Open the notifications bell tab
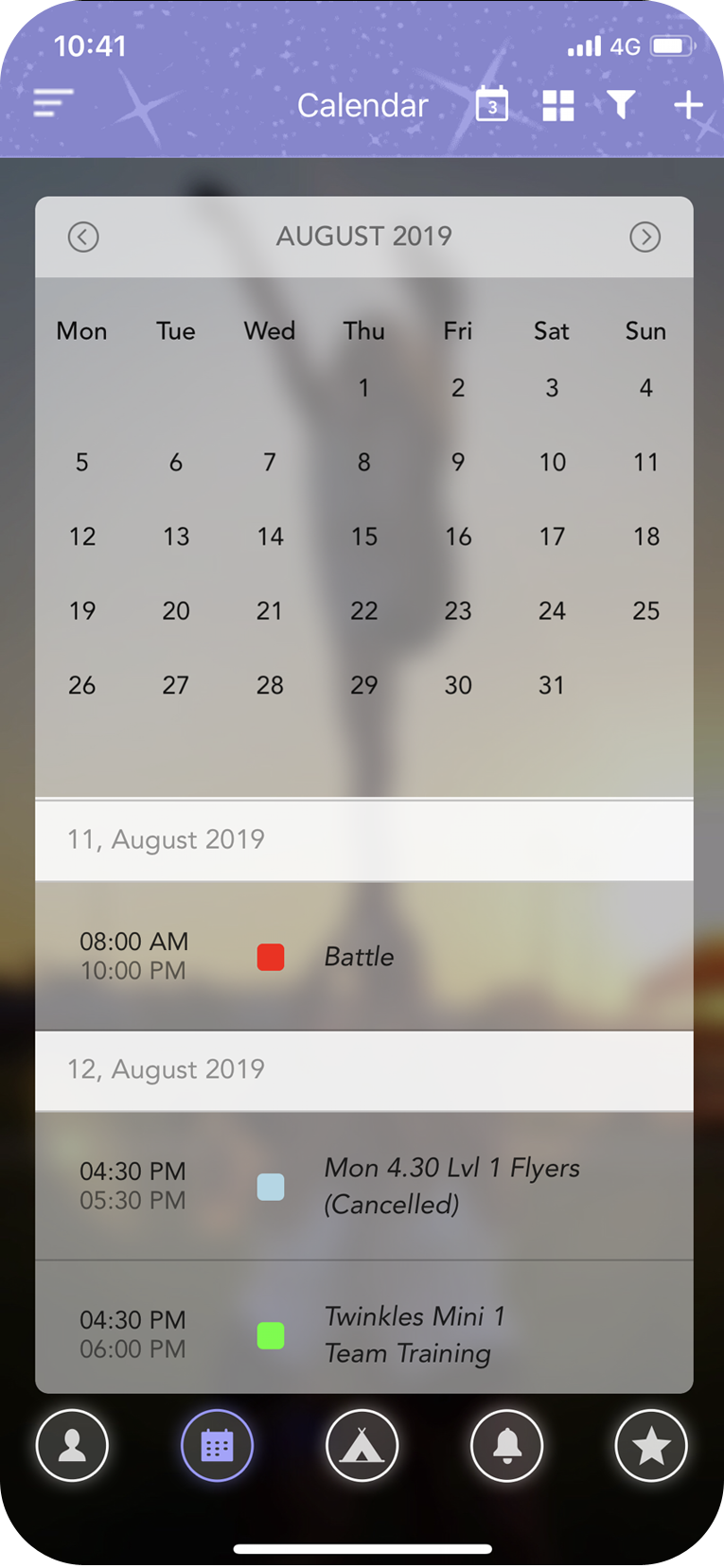The width and height of the screenshot is (724, 1568). 506,1446
